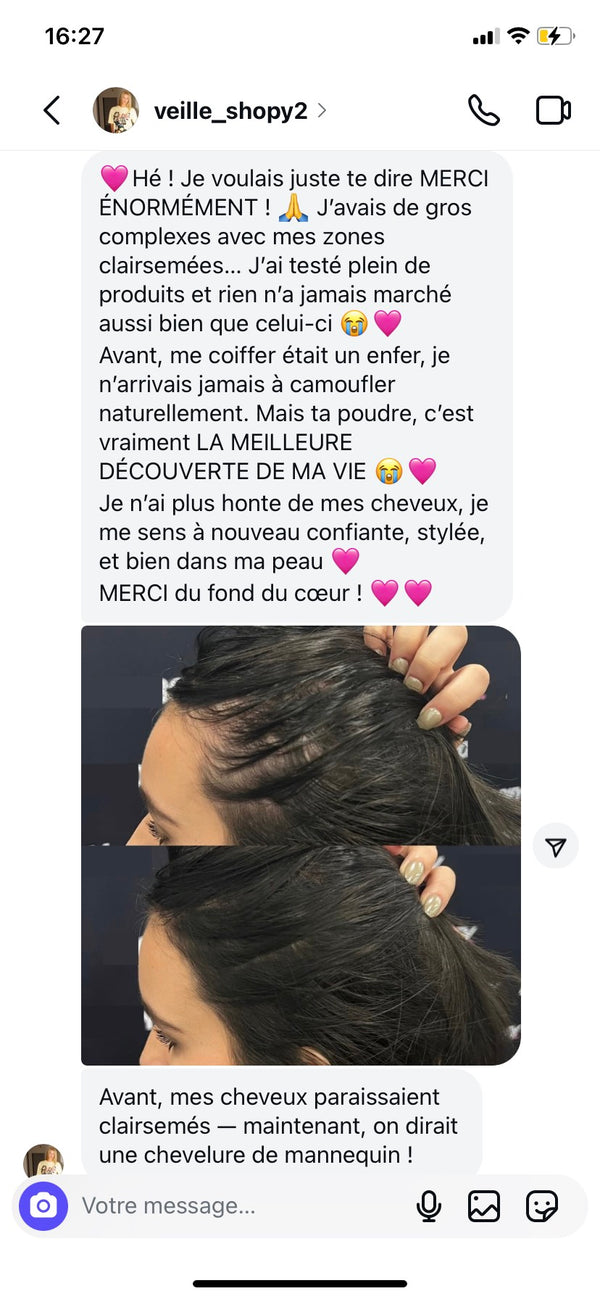
Task: Forward the shared hair photo
Action: point(556,847)
